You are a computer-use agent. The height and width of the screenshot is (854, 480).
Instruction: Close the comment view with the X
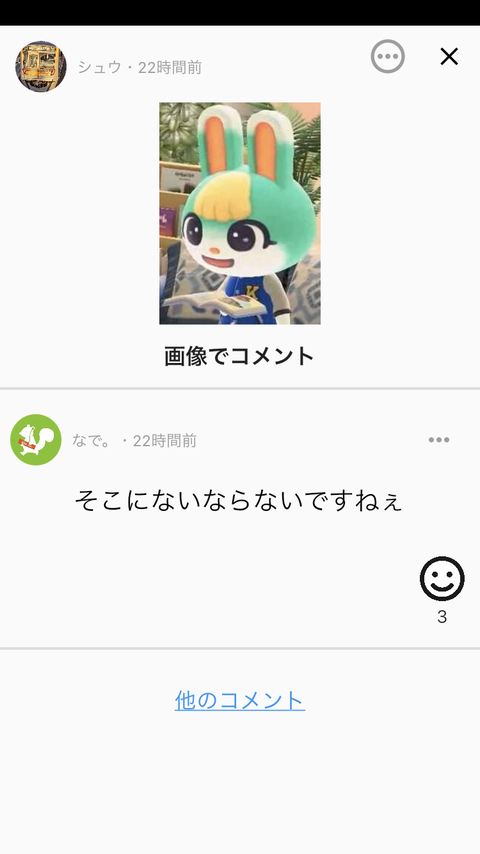[x=449, y=56]
